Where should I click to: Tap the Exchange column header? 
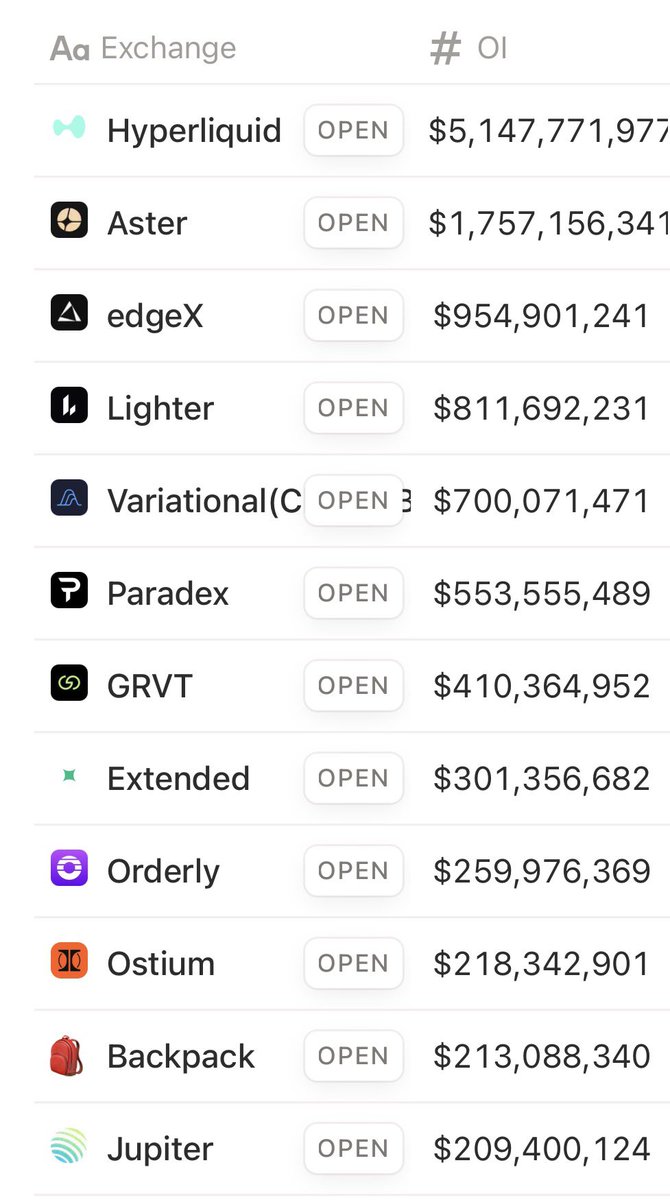click(x=143, y=48)
